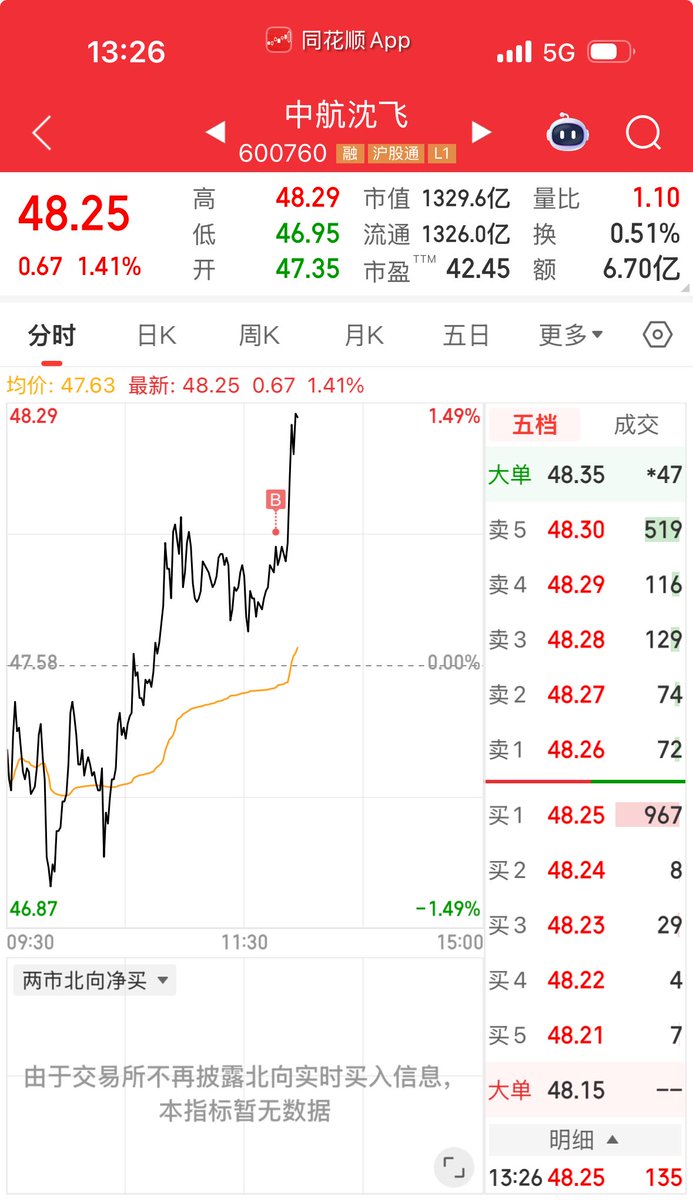Image resolution: width=693 pixels, height=1200 pixels.
Task: Switch to the 月K chart tab
Action: (x=363, y=335)
